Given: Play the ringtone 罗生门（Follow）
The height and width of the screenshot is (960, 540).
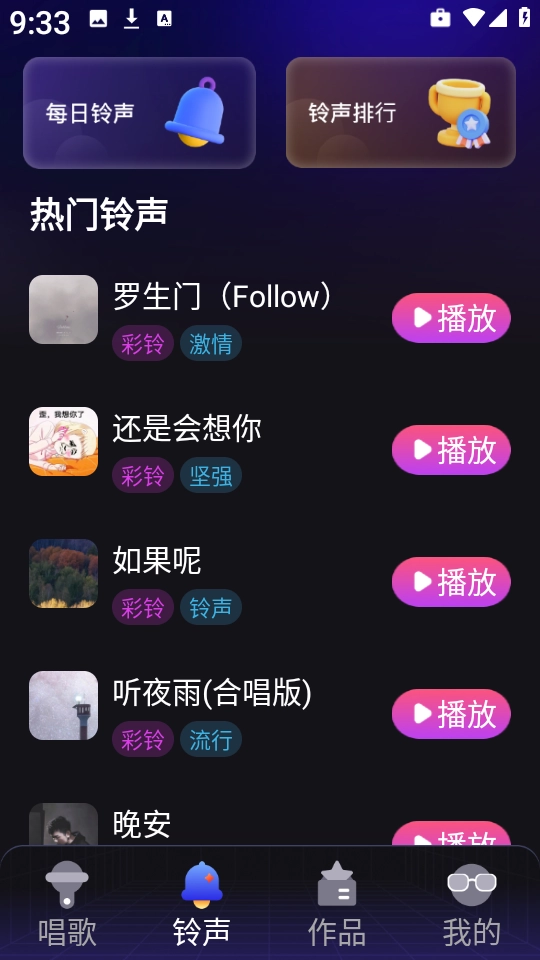Looking at the screenshot, I should (451, 318).
